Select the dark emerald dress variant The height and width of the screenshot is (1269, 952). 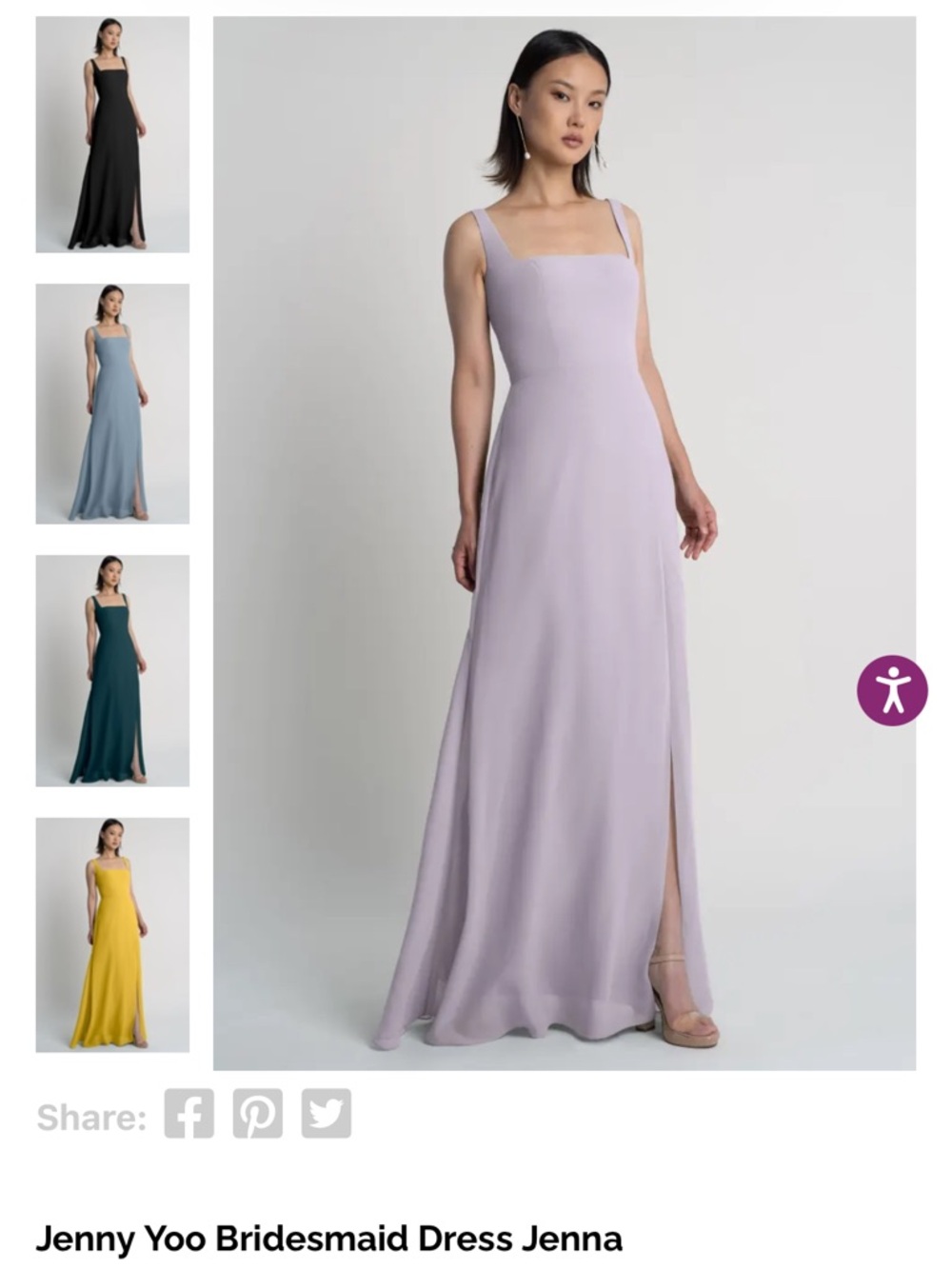click(108, 668)
